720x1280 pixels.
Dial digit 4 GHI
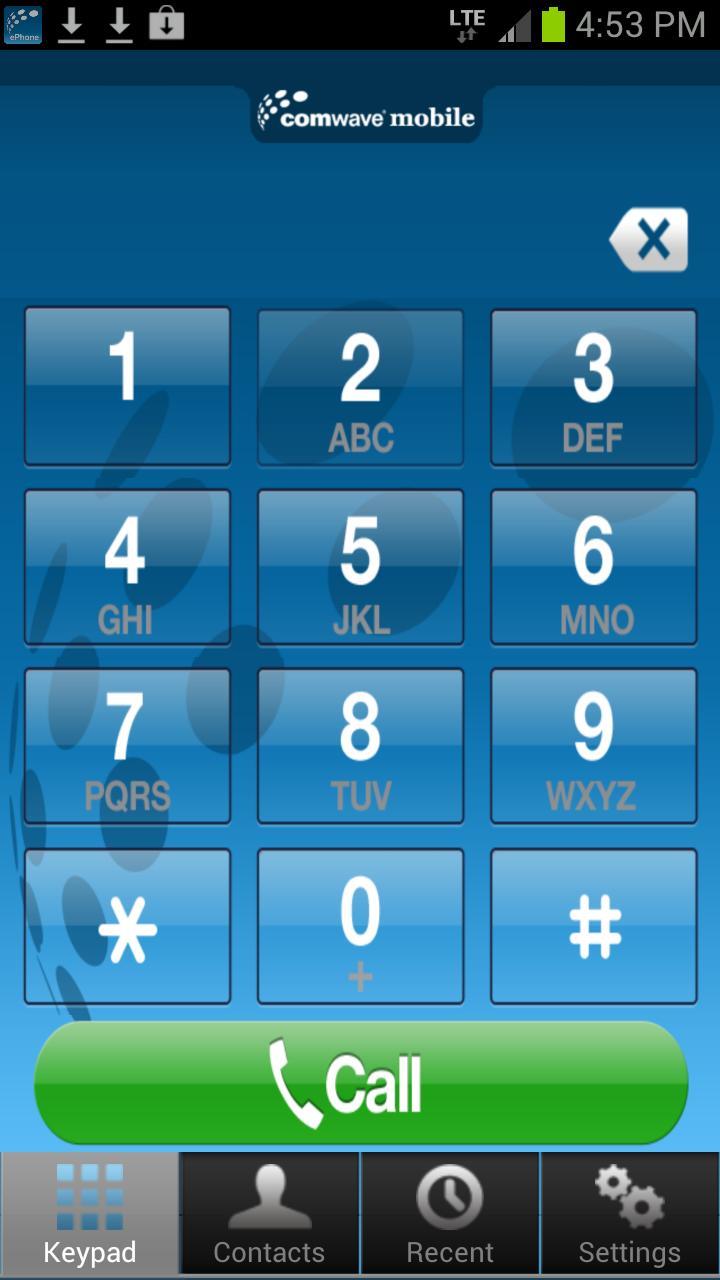(127, 567)
